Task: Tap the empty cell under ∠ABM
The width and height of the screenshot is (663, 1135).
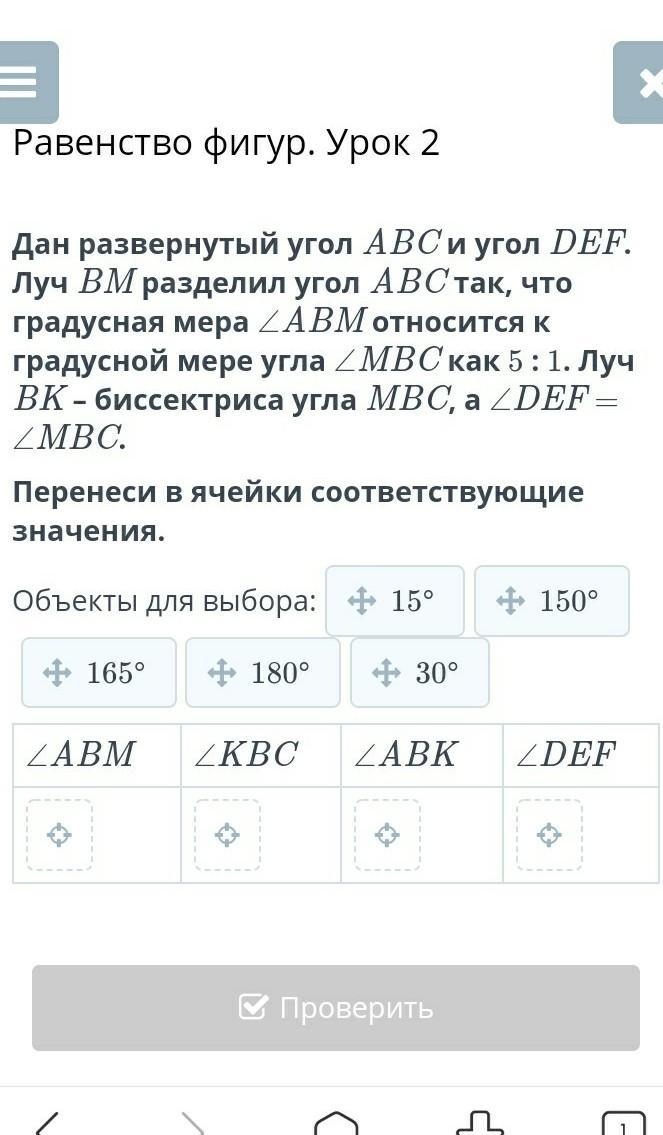Action: pos(59,835)
